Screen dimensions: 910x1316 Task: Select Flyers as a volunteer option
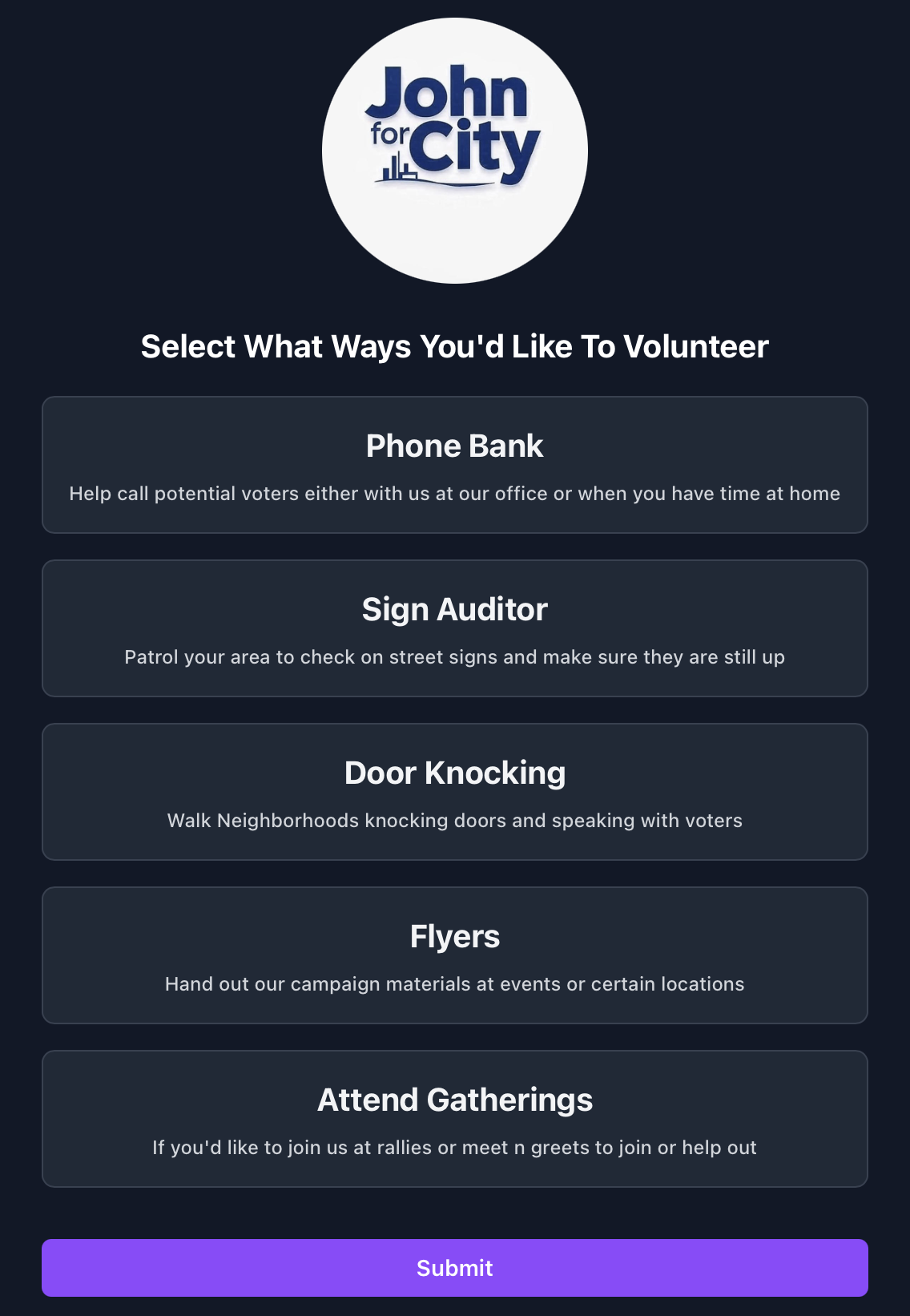point(454,955)
